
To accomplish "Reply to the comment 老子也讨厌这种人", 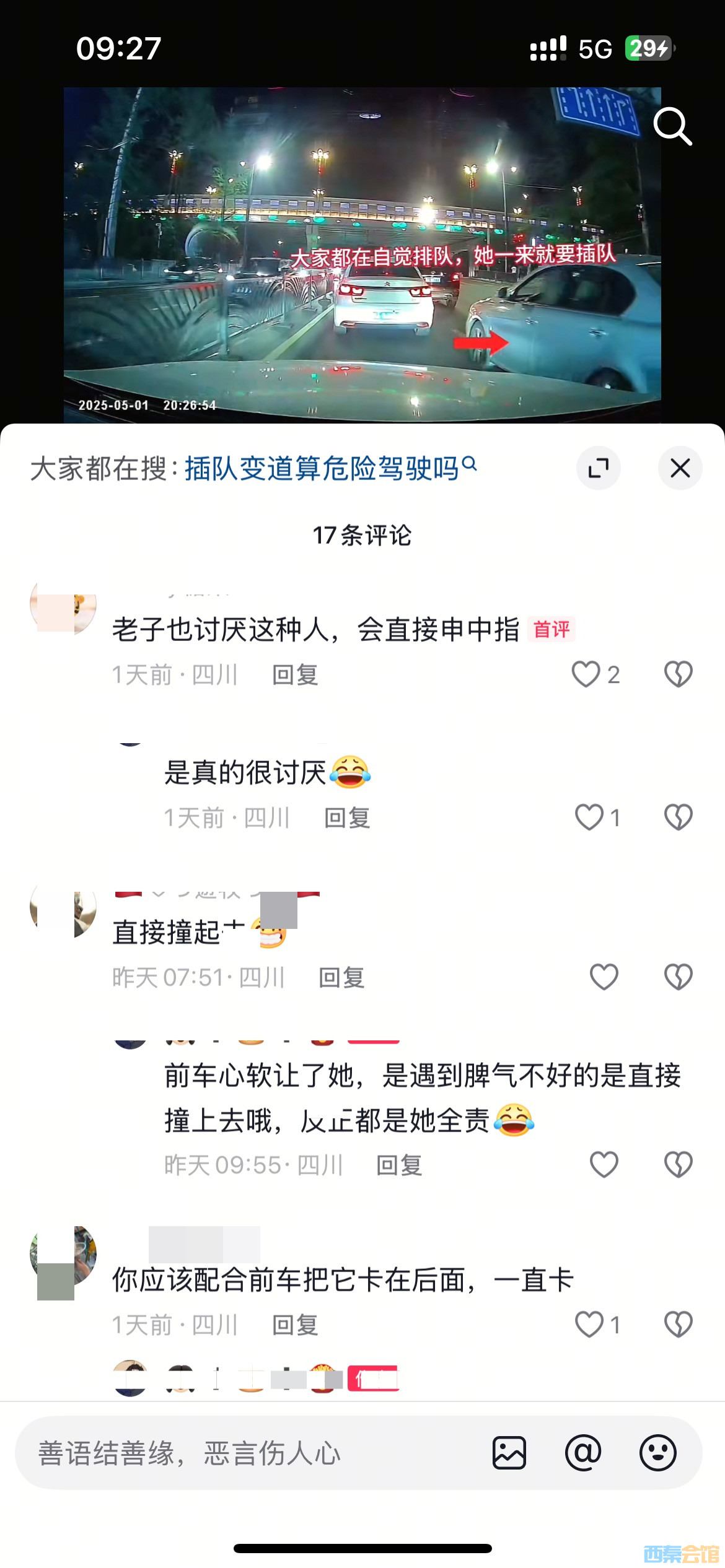I will [295, 675].
